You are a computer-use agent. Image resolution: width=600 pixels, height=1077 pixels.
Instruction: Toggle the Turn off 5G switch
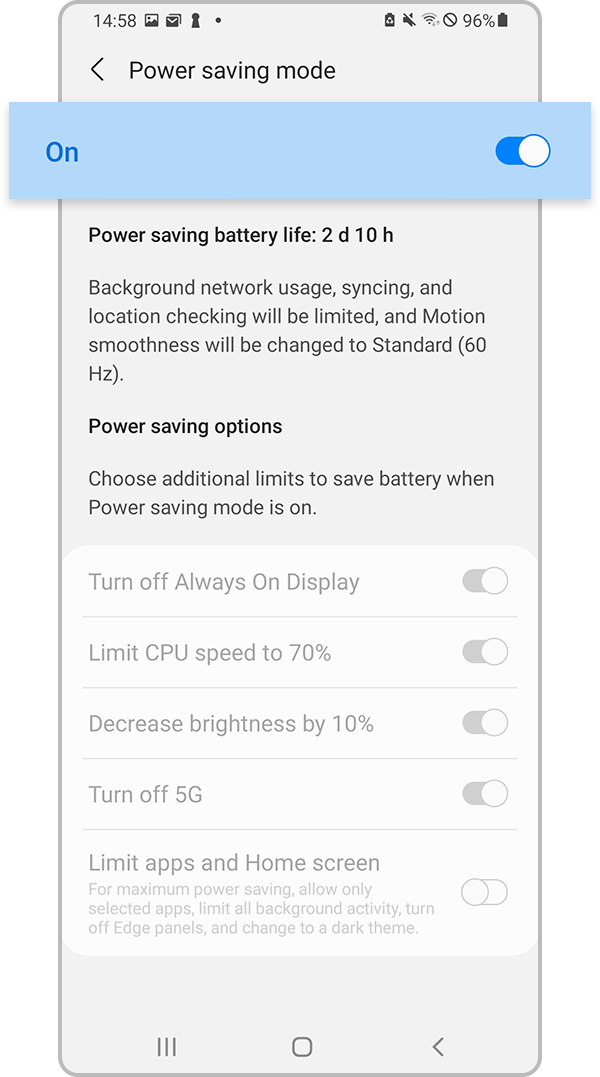coord(485,794)
